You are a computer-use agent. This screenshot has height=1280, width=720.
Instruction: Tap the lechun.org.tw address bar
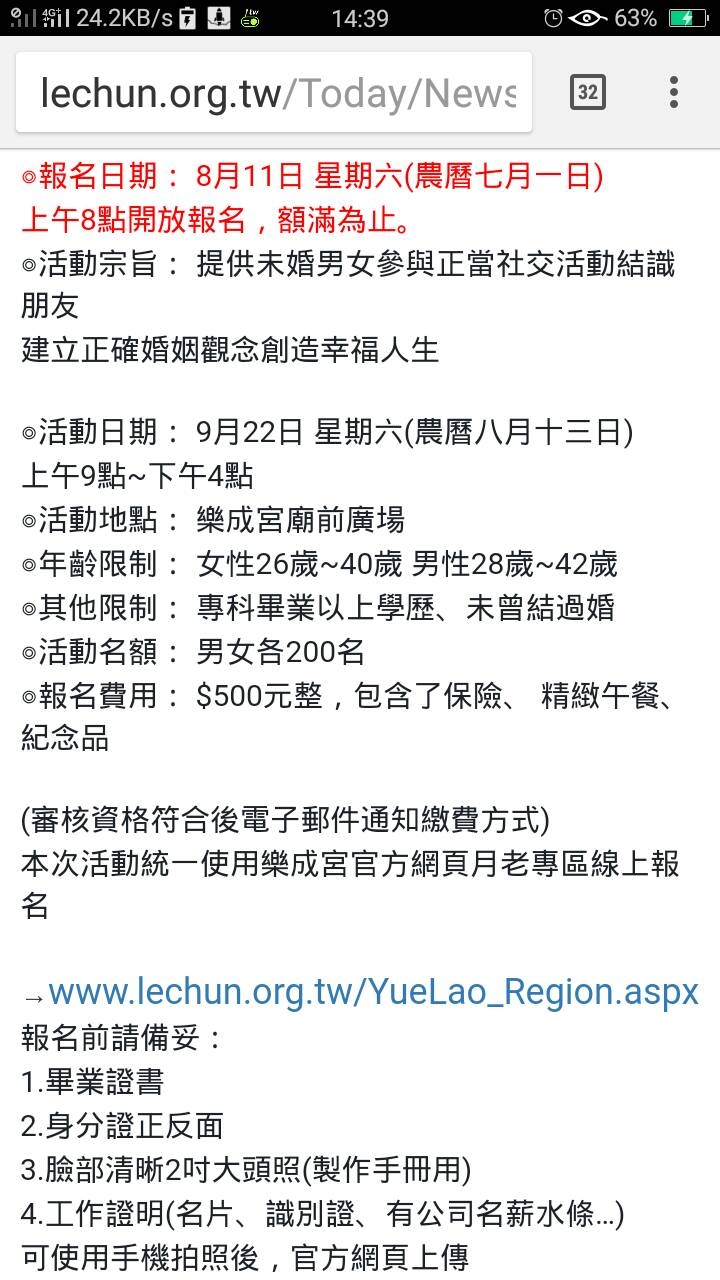point(275,93)
